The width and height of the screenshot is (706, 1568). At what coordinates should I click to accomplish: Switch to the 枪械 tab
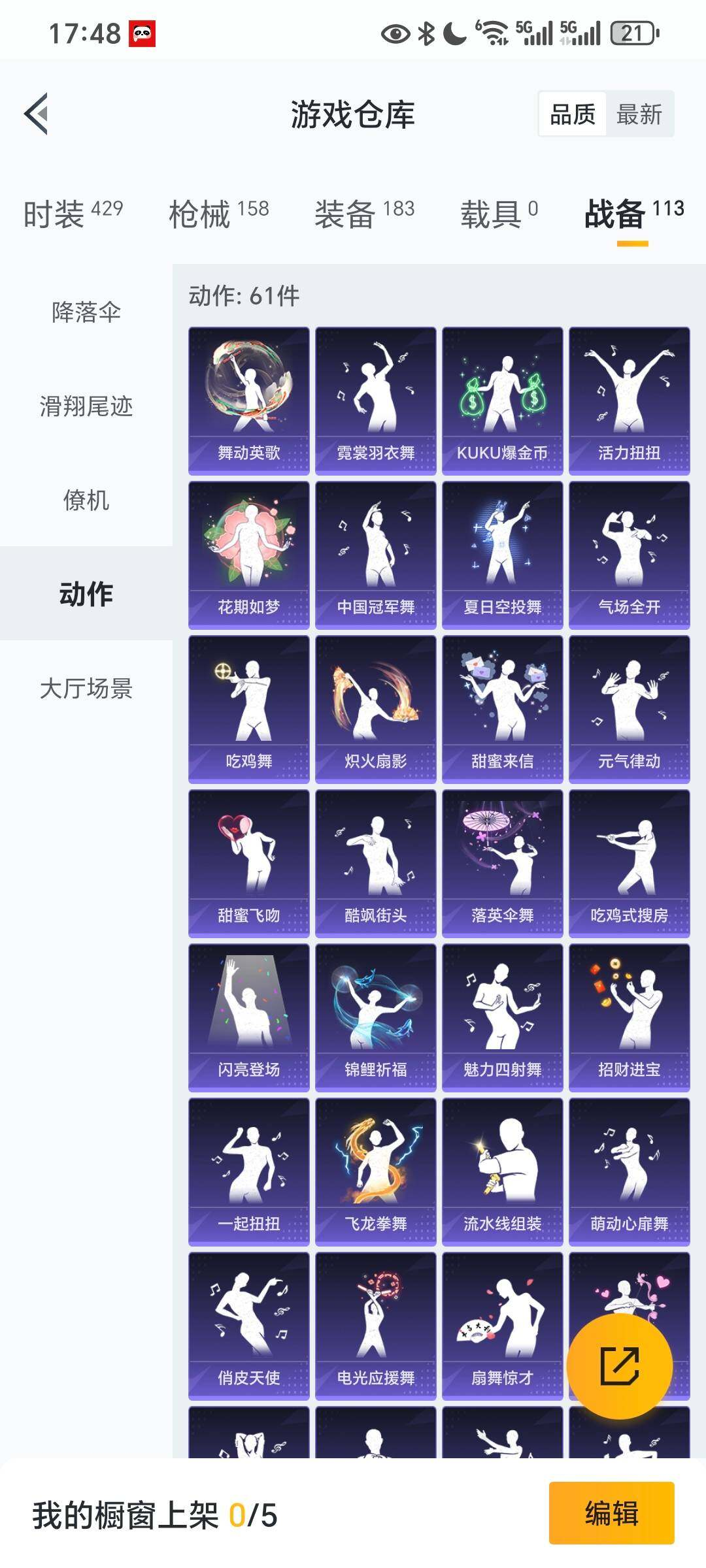(x=218, y=214)
